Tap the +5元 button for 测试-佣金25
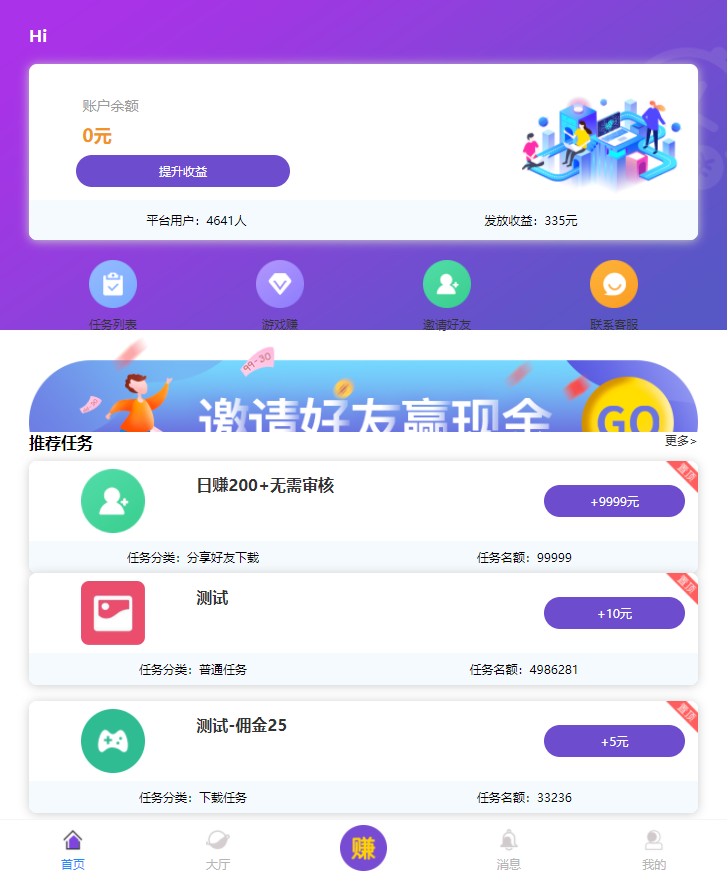 coord(614,741)
